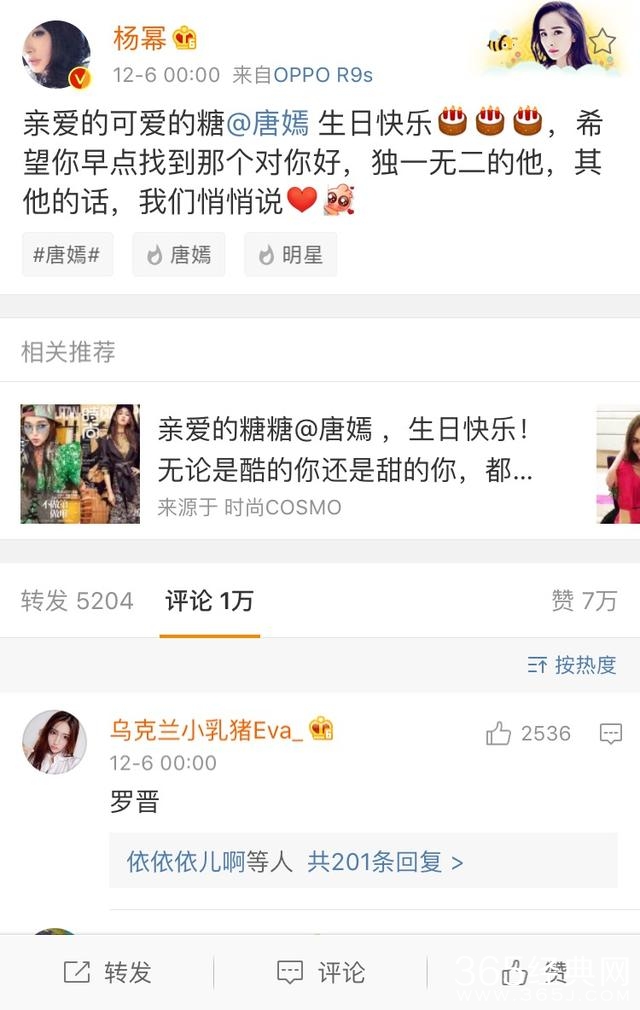Open 乌克兰小乳猪Eva_'s profile avatar
Image resolution: width=640 pixels, height=1010 pixels.
tap(56, 742)
